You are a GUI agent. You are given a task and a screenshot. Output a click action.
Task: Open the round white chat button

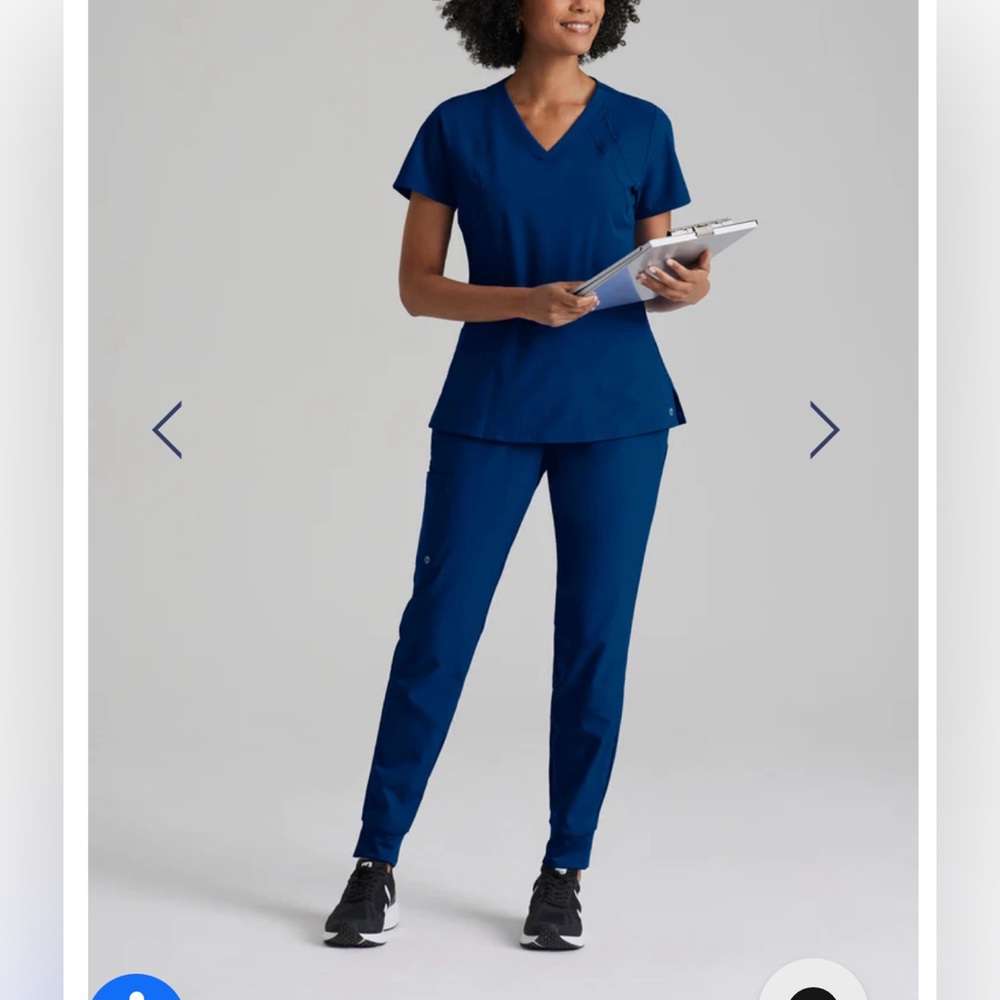click(812, 984)
